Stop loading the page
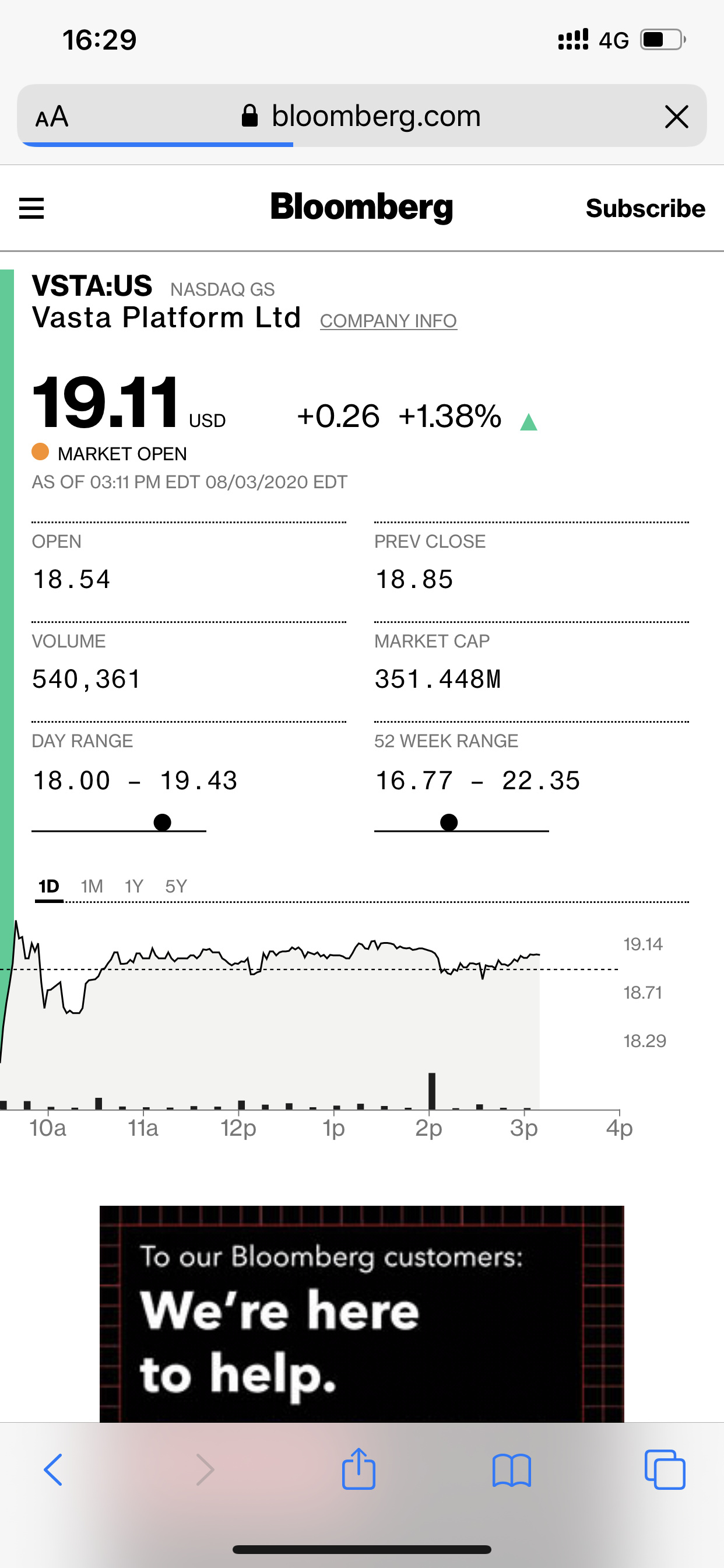724x1568 pixels. click(x=677, y=116)
